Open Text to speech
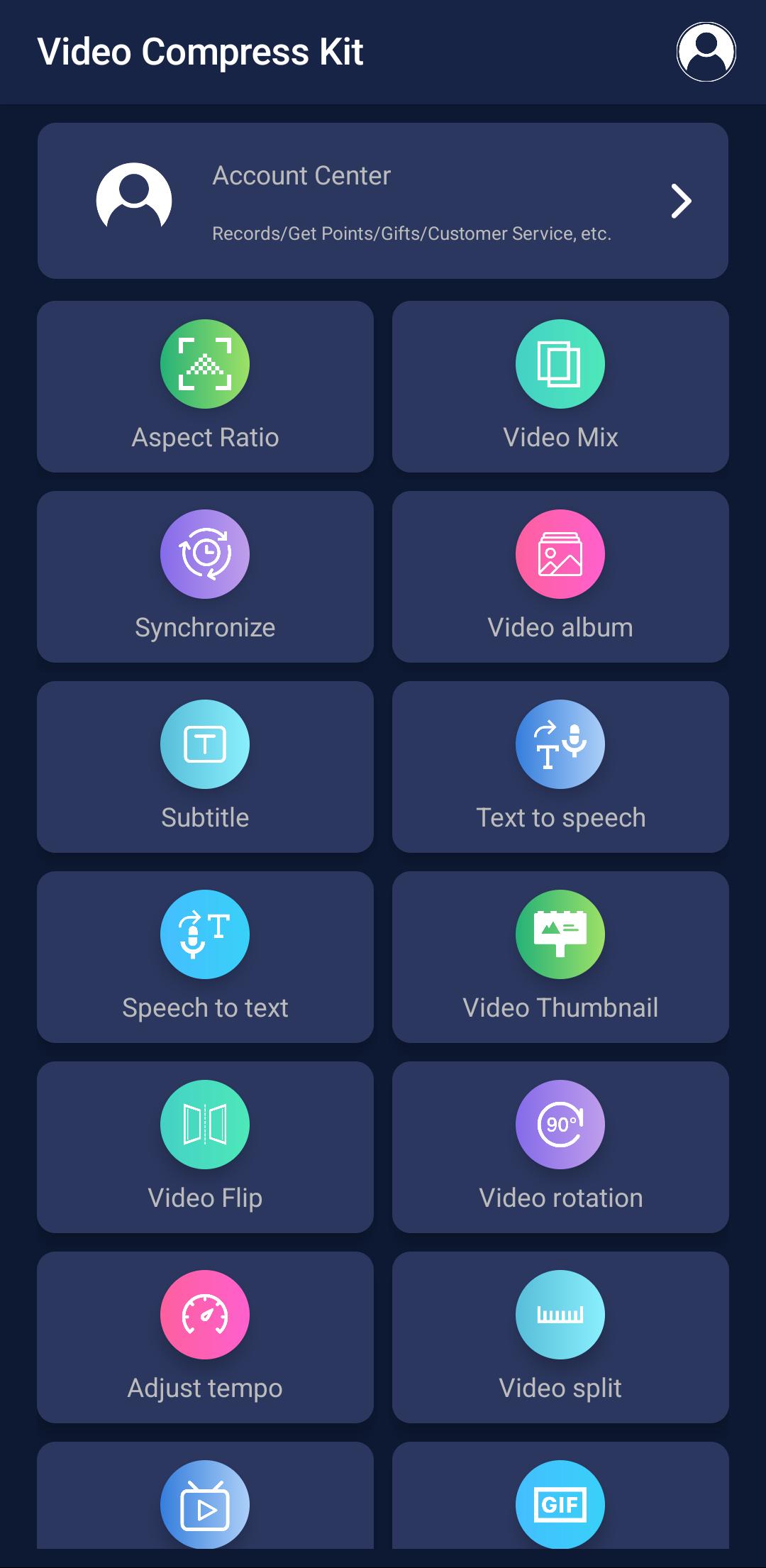766x1568 pixels. tap(560, 767)
